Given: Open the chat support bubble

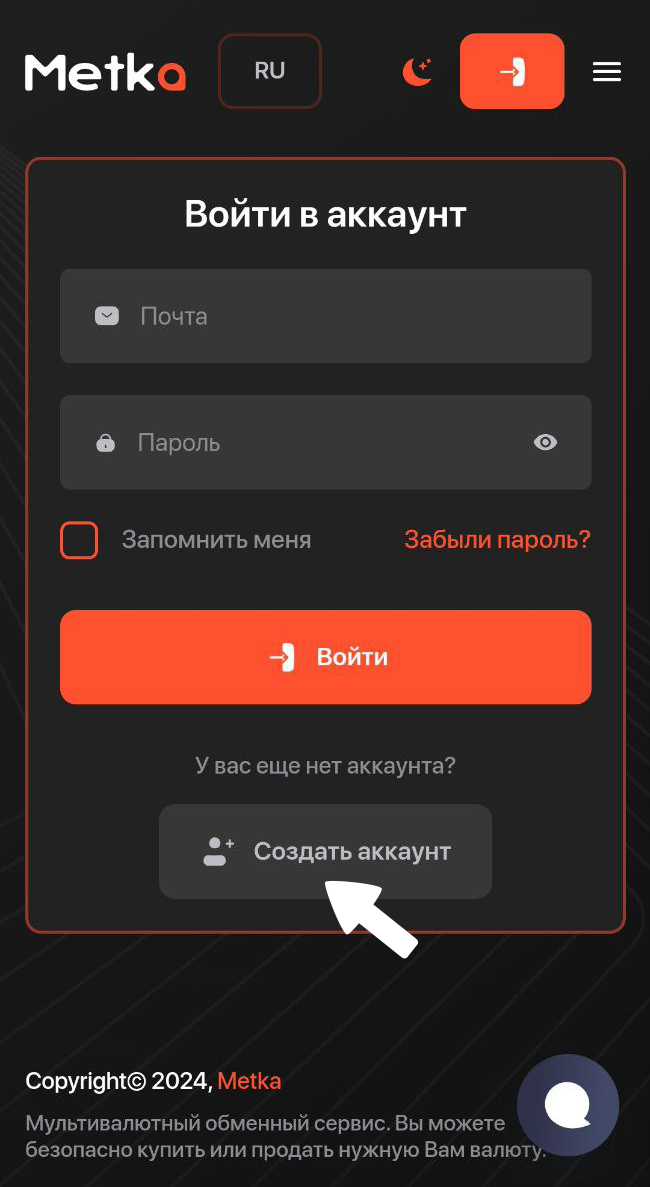Looking at the screenshot, I should 568,1106.
